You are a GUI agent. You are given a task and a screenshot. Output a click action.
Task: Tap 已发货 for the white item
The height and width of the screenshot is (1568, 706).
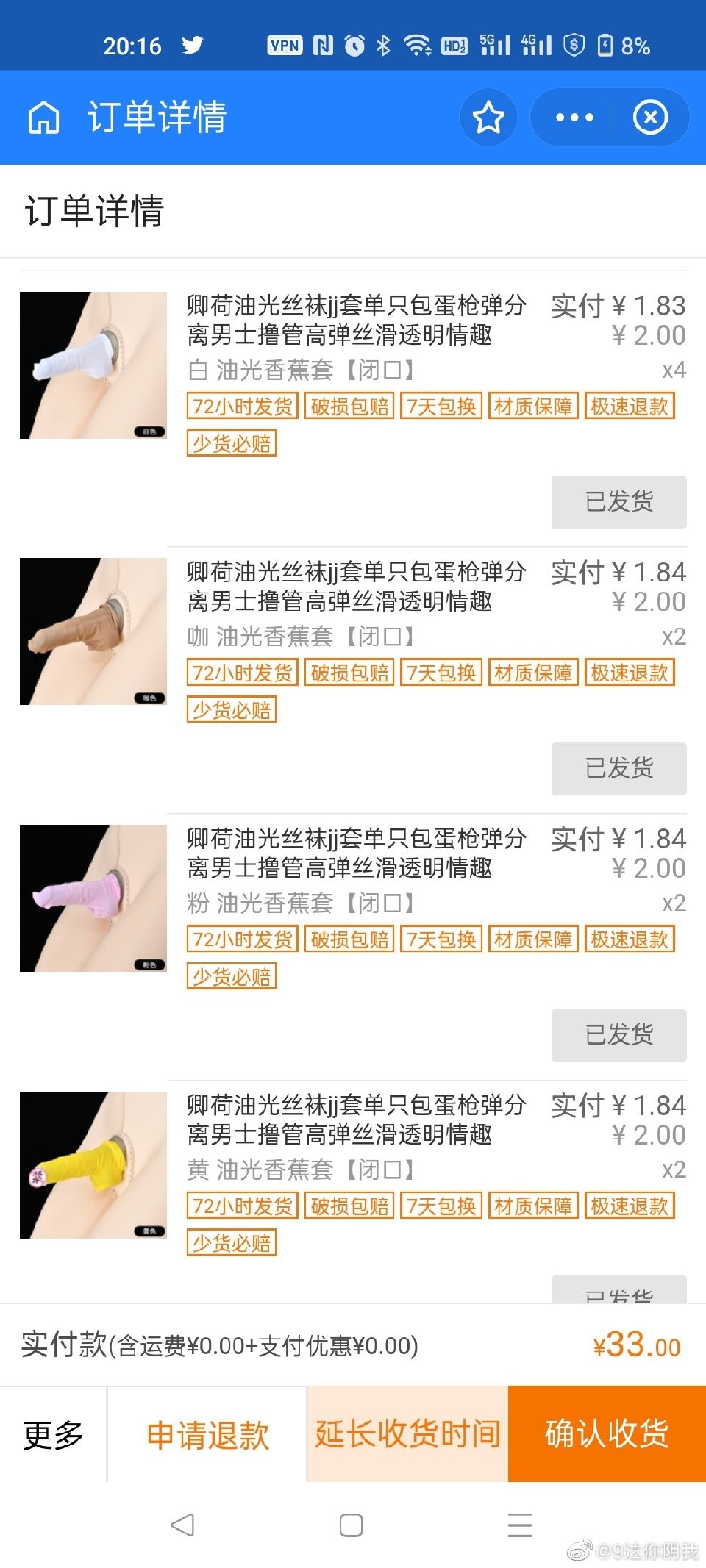coord(618,502)
